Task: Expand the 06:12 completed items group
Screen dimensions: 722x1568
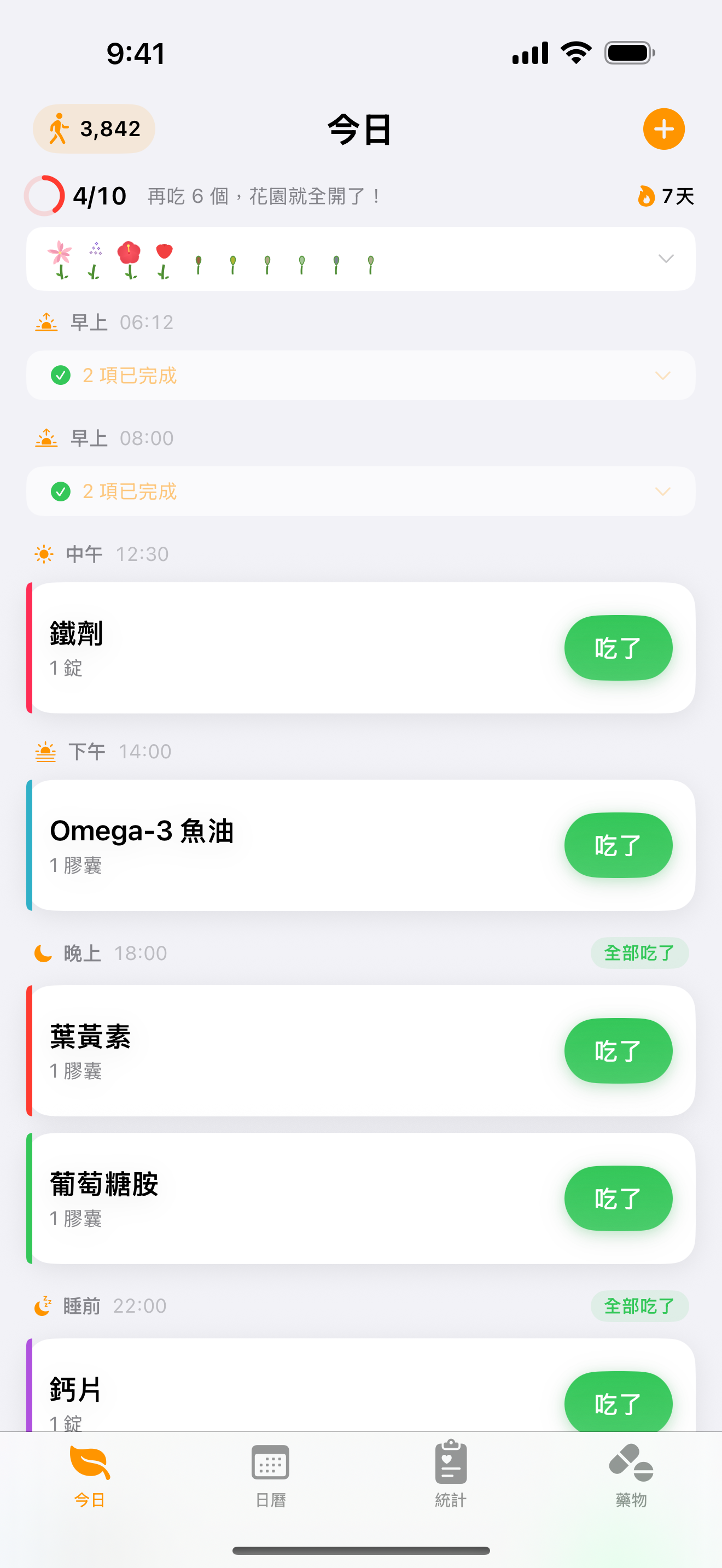Action: [x=360, y=376]
